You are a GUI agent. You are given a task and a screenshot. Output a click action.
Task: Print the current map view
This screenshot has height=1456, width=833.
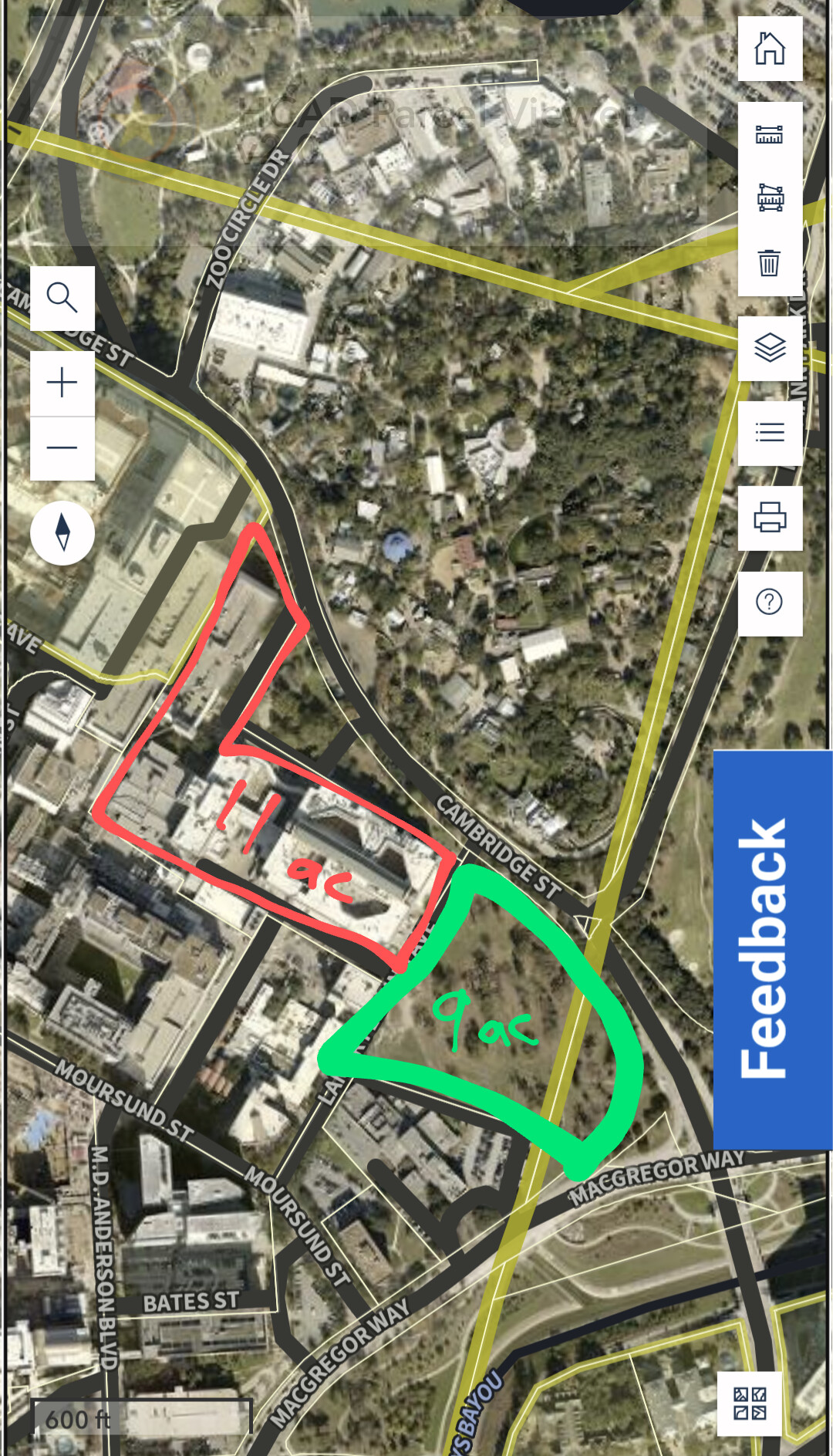(x=770, y=517)
